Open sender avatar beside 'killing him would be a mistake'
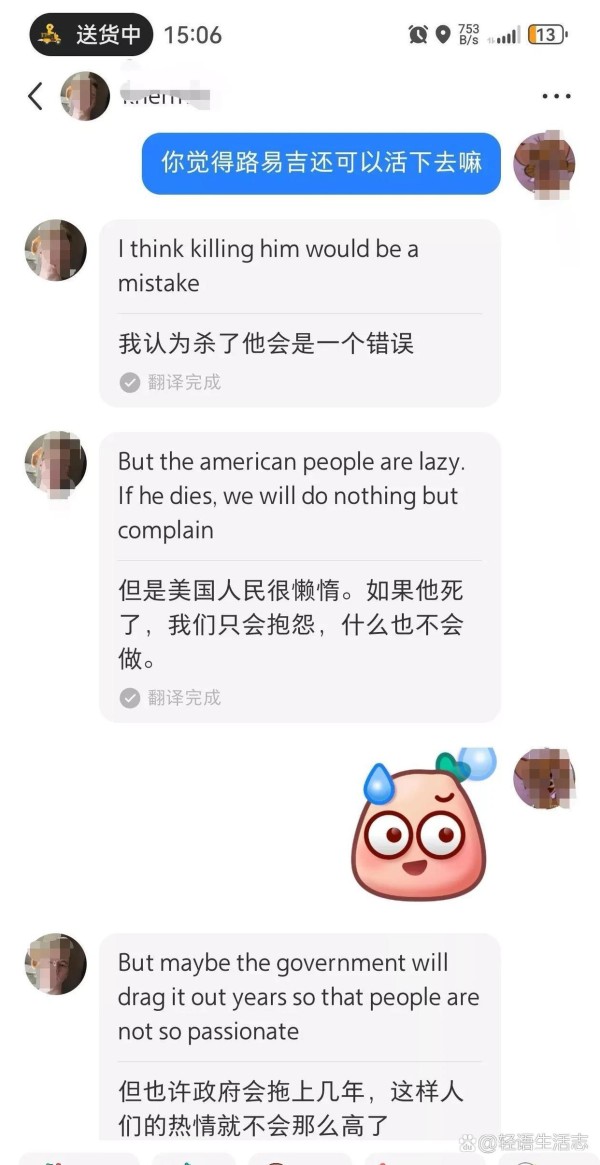 point(55,250)
